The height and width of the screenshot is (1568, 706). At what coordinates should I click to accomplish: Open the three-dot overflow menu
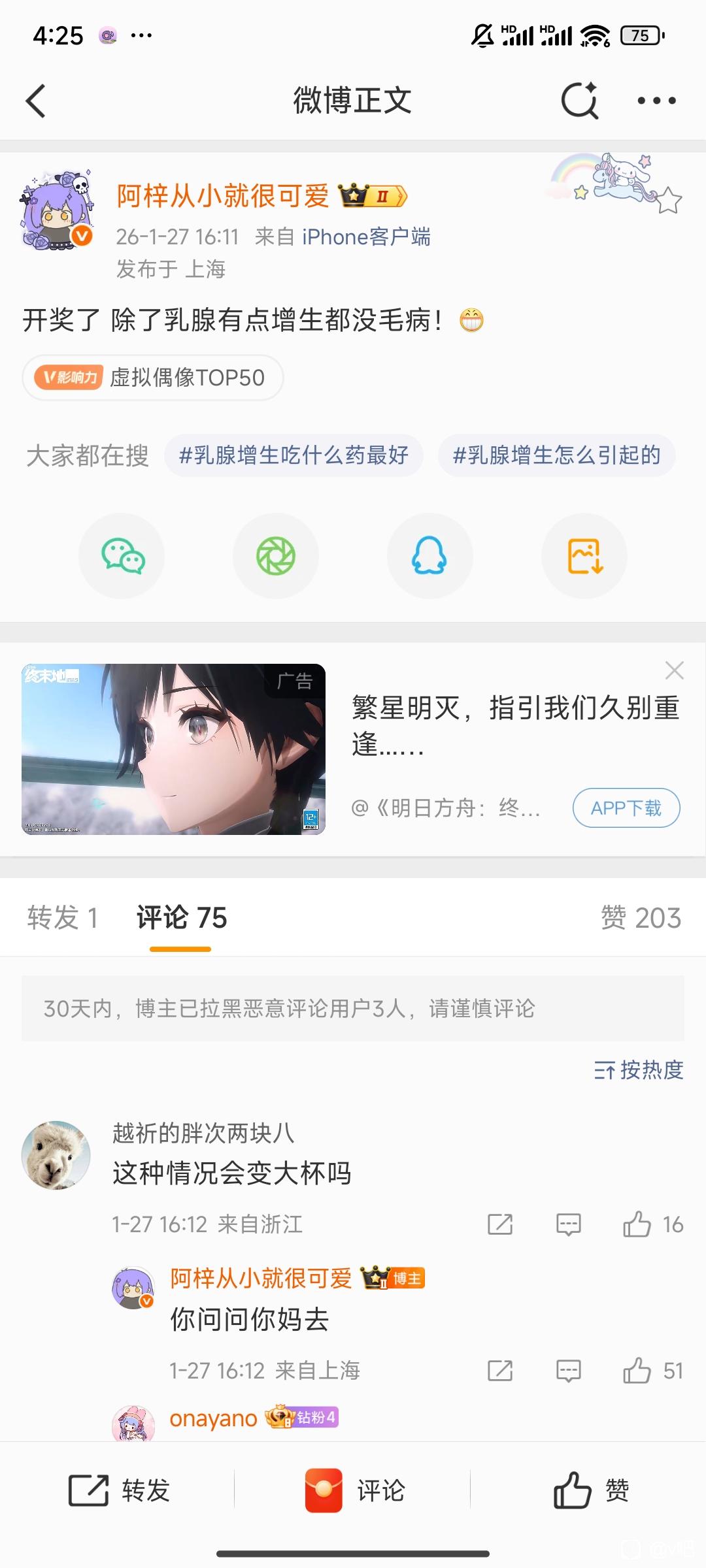(x=656, y=101)
